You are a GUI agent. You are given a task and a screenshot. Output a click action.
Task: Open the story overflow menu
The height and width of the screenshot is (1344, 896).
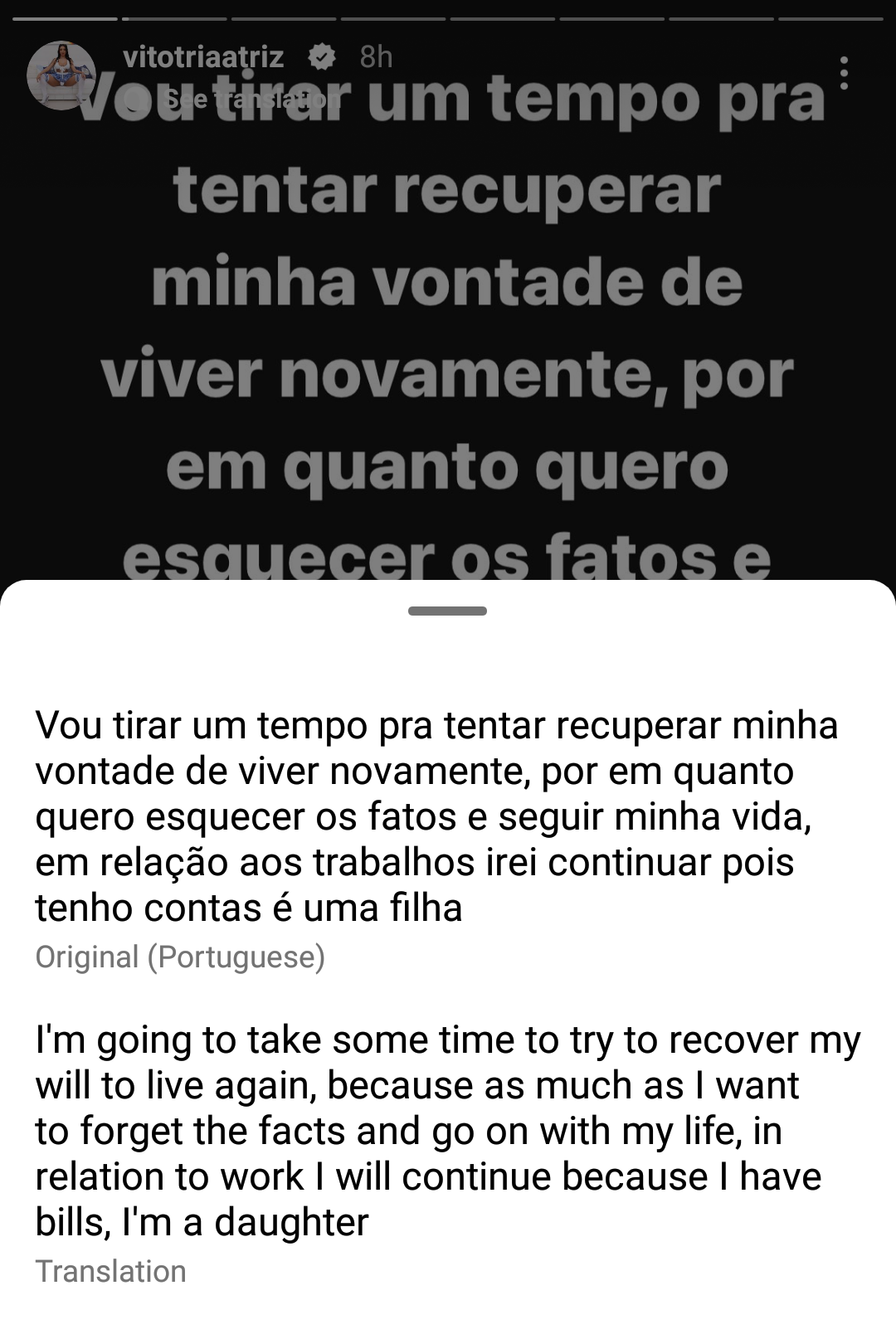tap(844, 73)
